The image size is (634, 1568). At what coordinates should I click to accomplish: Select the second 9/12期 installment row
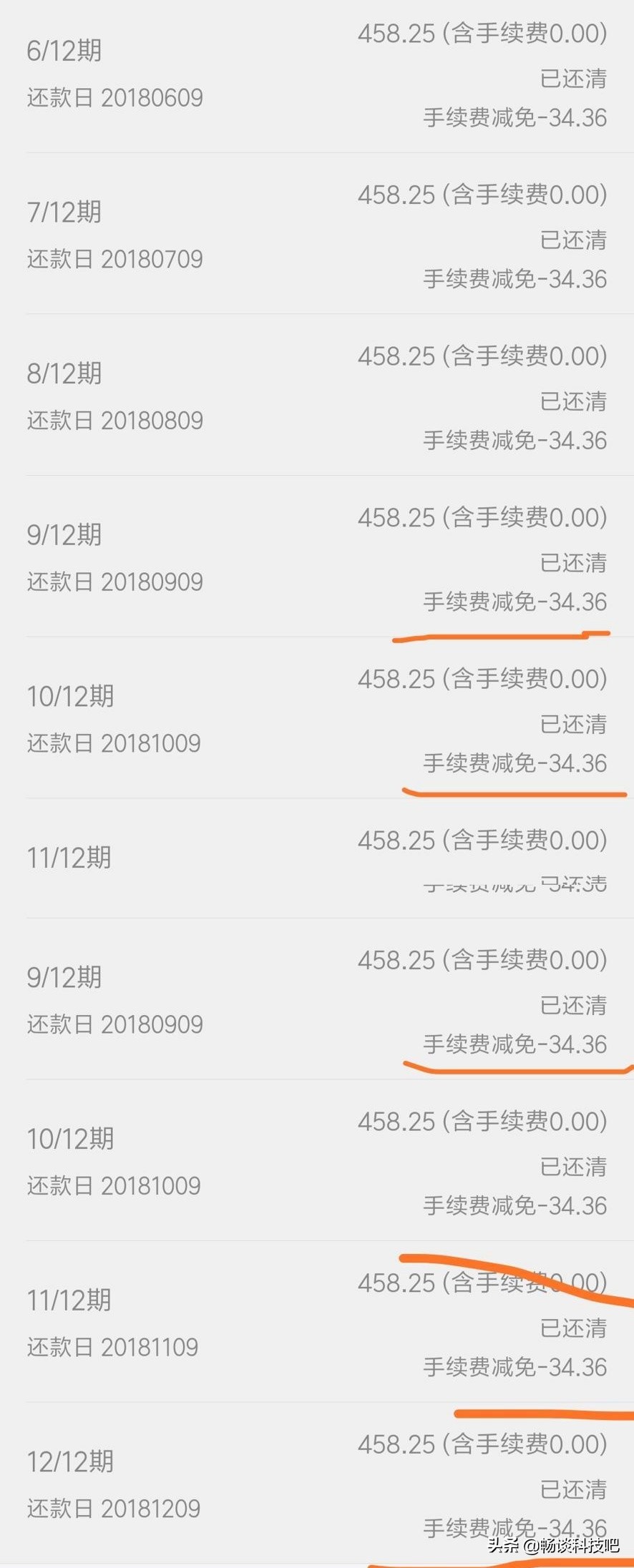point(63,976)
